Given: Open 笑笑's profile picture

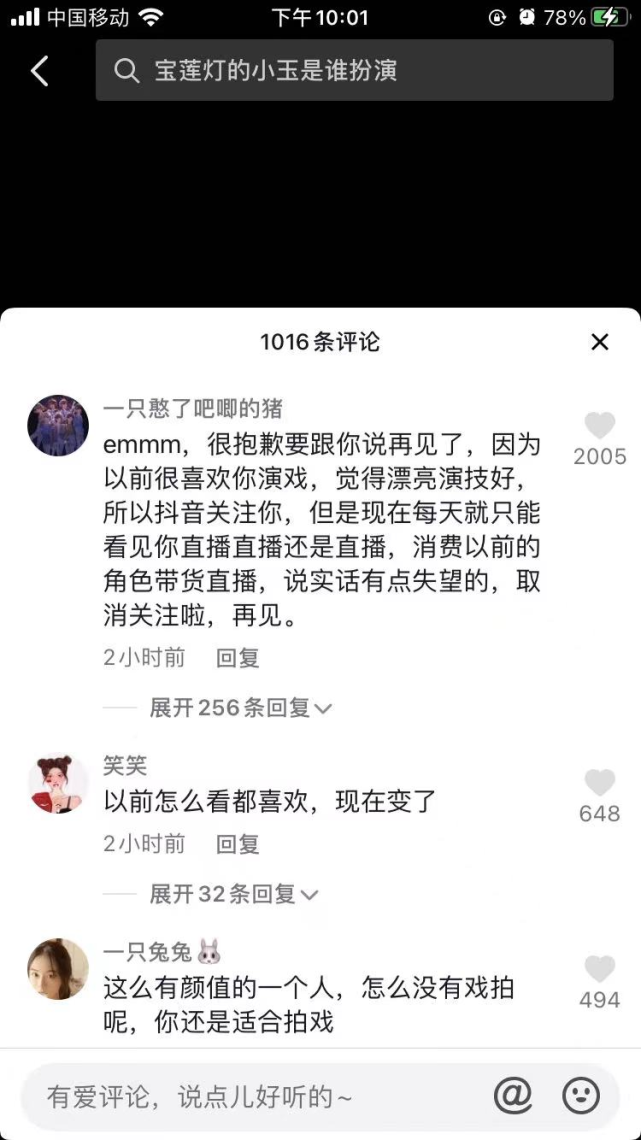Looking at the screenshot, I should click(x=58, y=784).
